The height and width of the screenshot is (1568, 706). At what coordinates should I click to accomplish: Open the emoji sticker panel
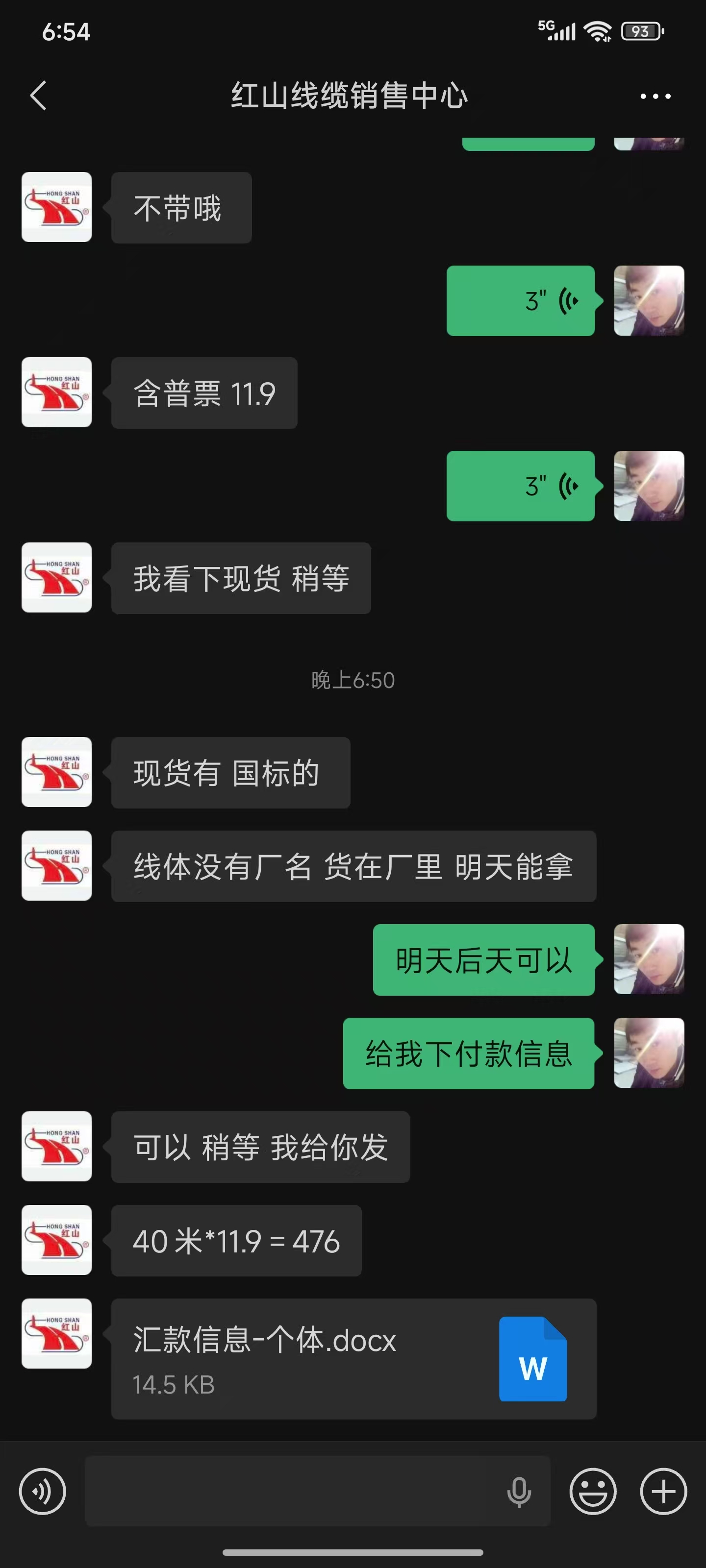point(593,1491)
